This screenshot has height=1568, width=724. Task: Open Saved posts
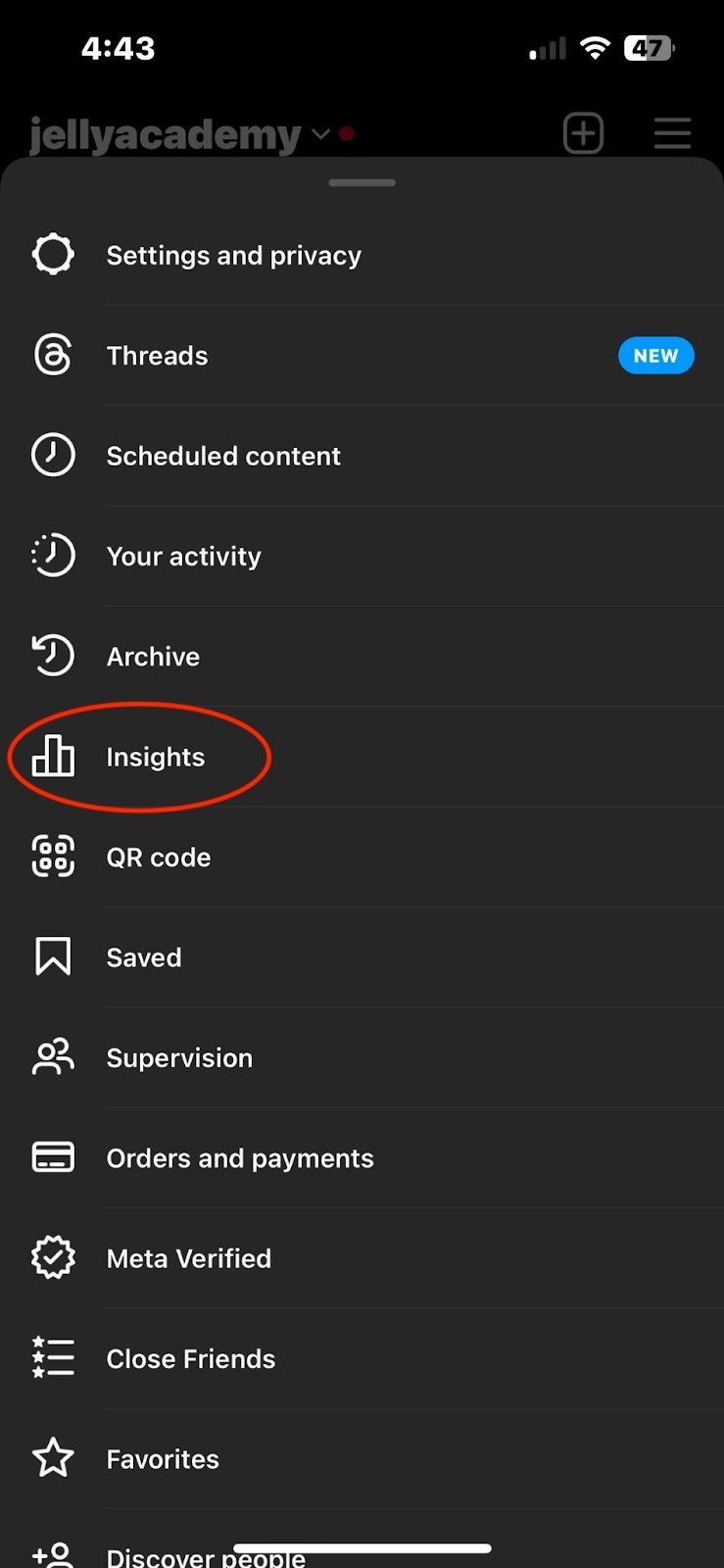tap(362, 957)
